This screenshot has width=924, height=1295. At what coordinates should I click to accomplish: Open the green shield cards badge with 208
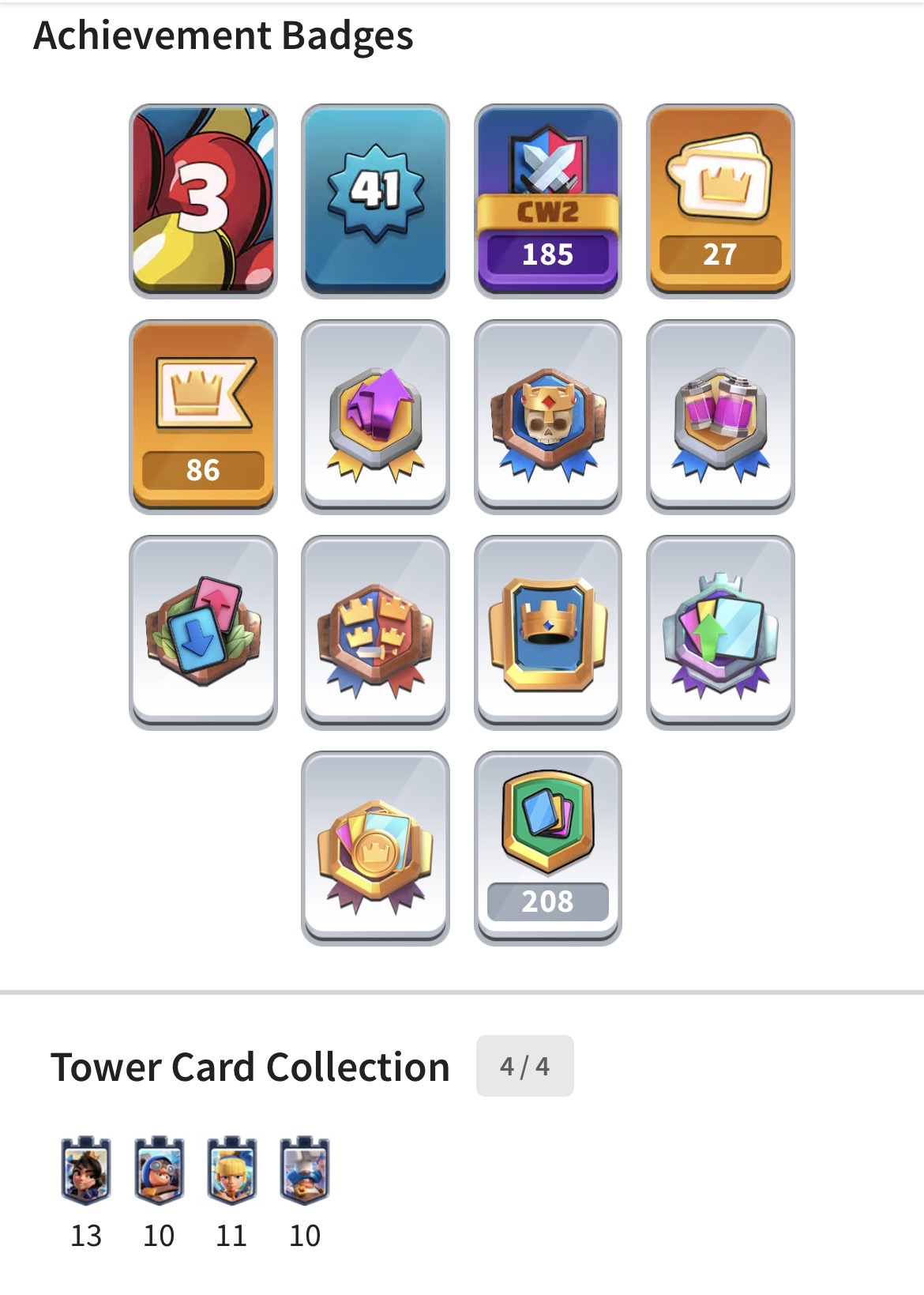[x=547, y=848]
